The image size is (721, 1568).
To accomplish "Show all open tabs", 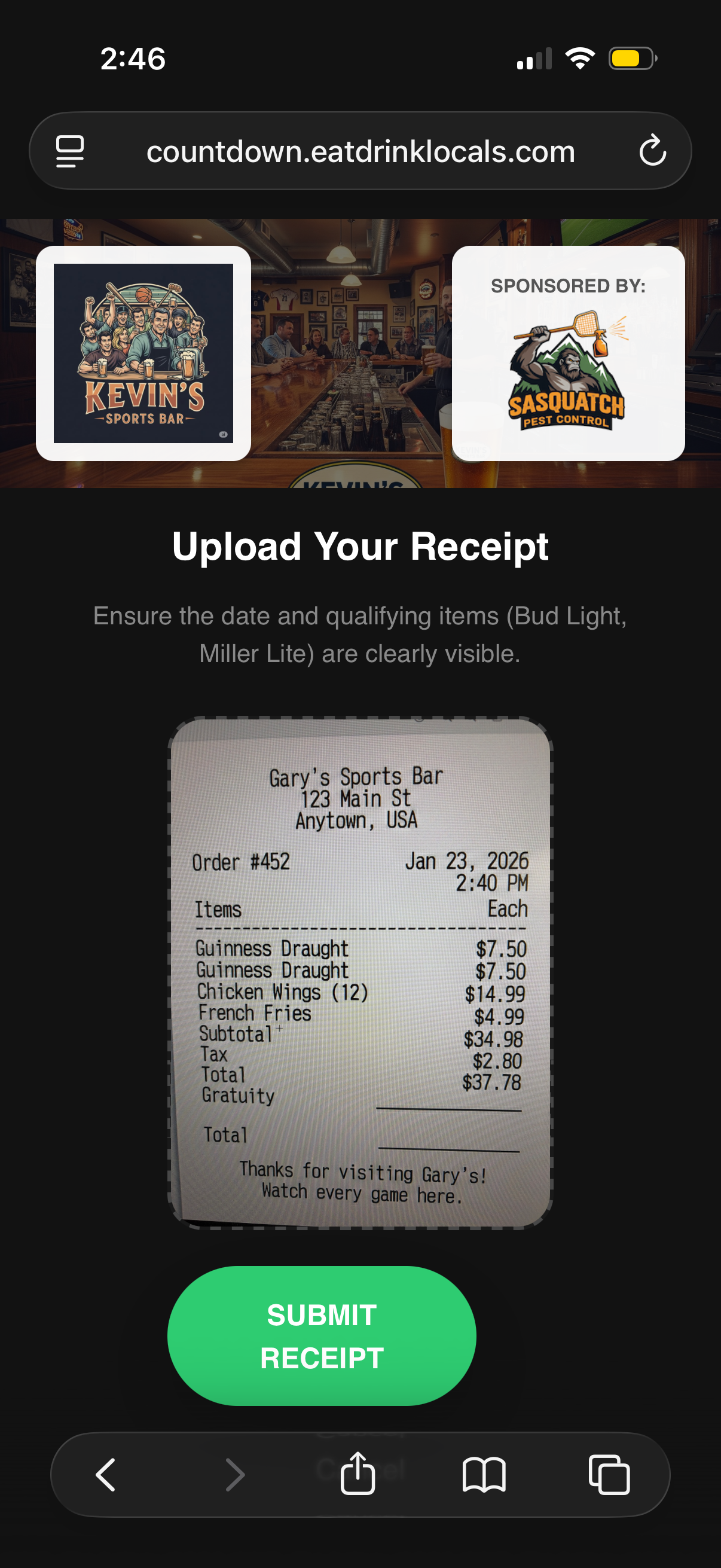I will (609, 1474).
